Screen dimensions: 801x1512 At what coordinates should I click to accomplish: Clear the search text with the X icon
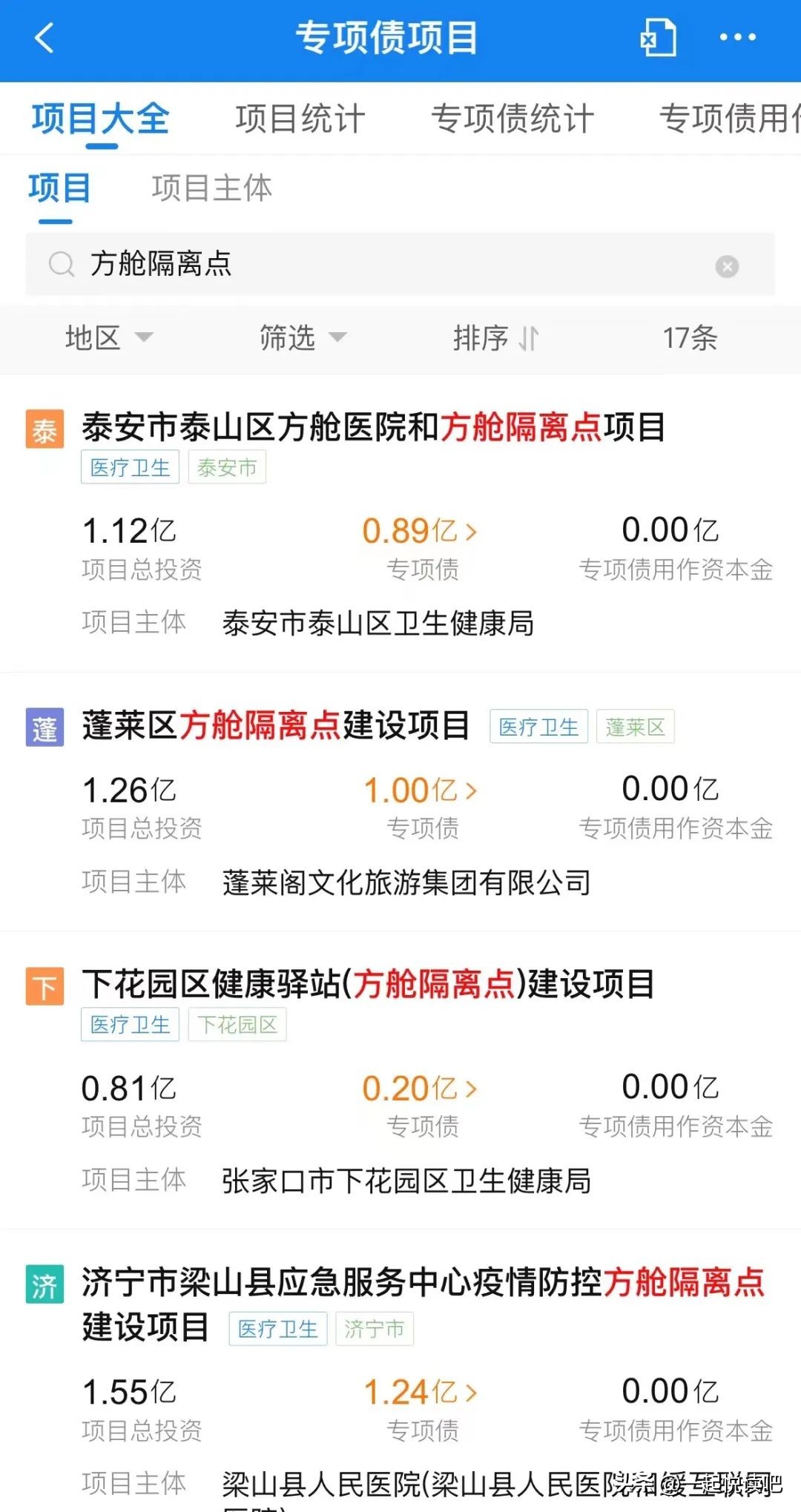726,265
